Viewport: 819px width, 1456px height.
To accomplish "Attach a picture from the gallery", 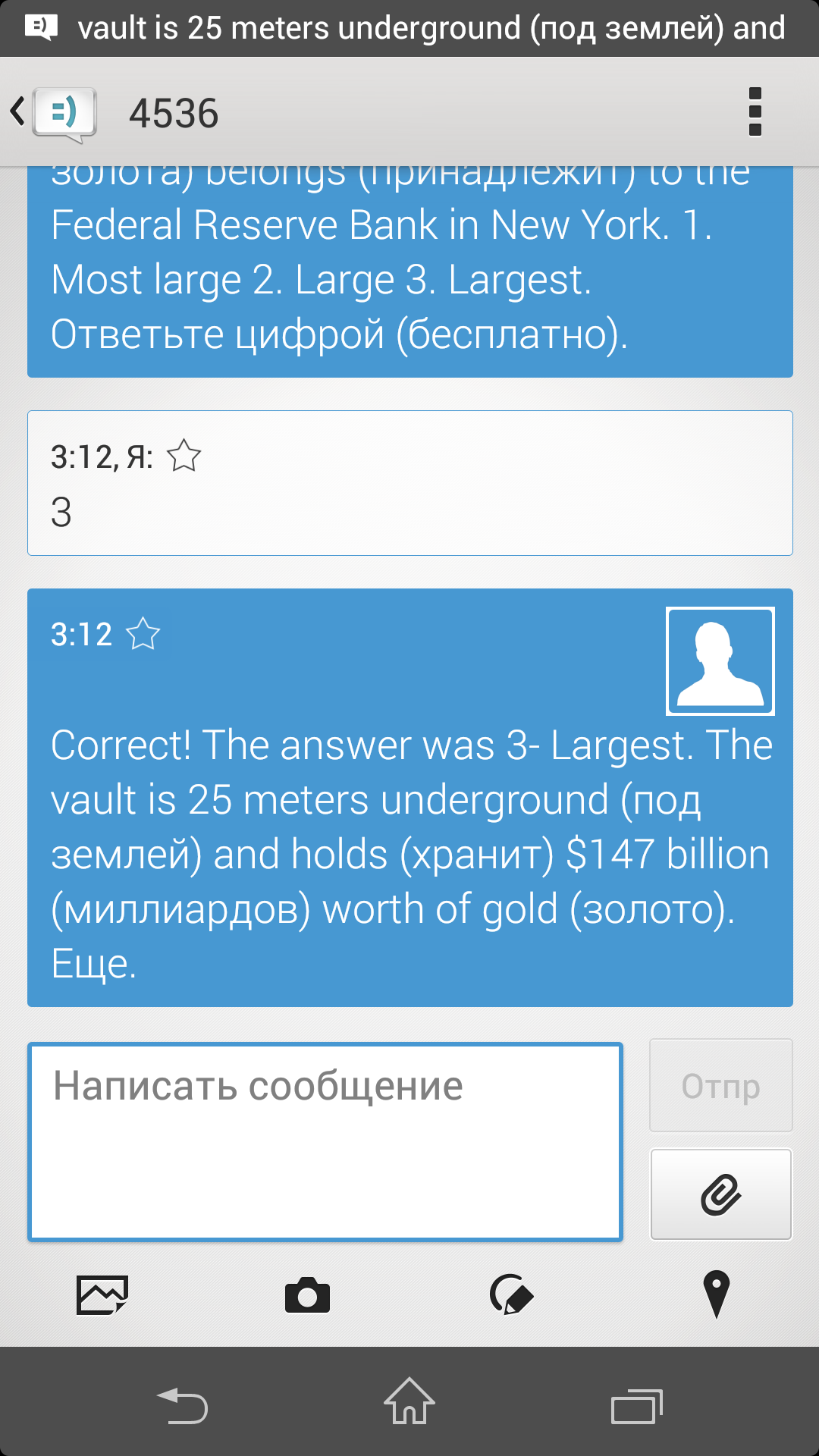I will pos(102,1295).
